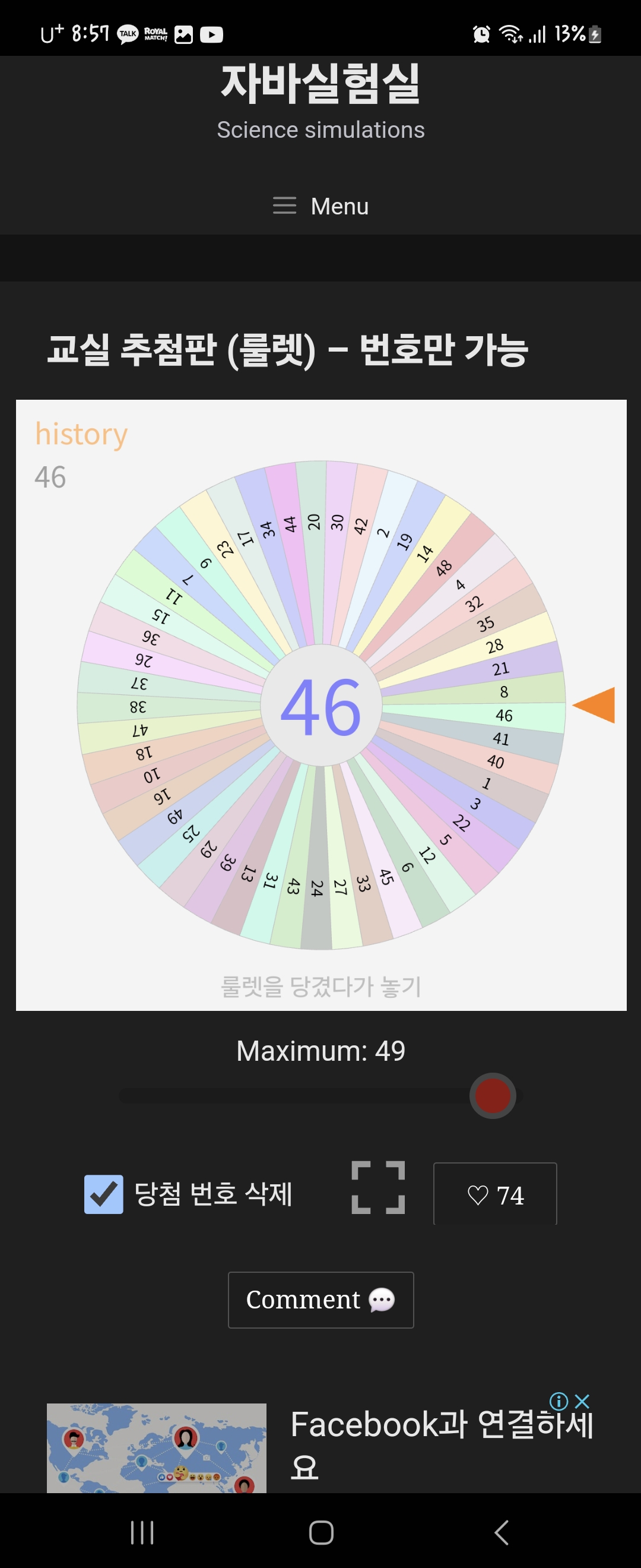The image size is (641, 1568).
Task: Go to 자바실험실 site home title
Action: (320, 84)
